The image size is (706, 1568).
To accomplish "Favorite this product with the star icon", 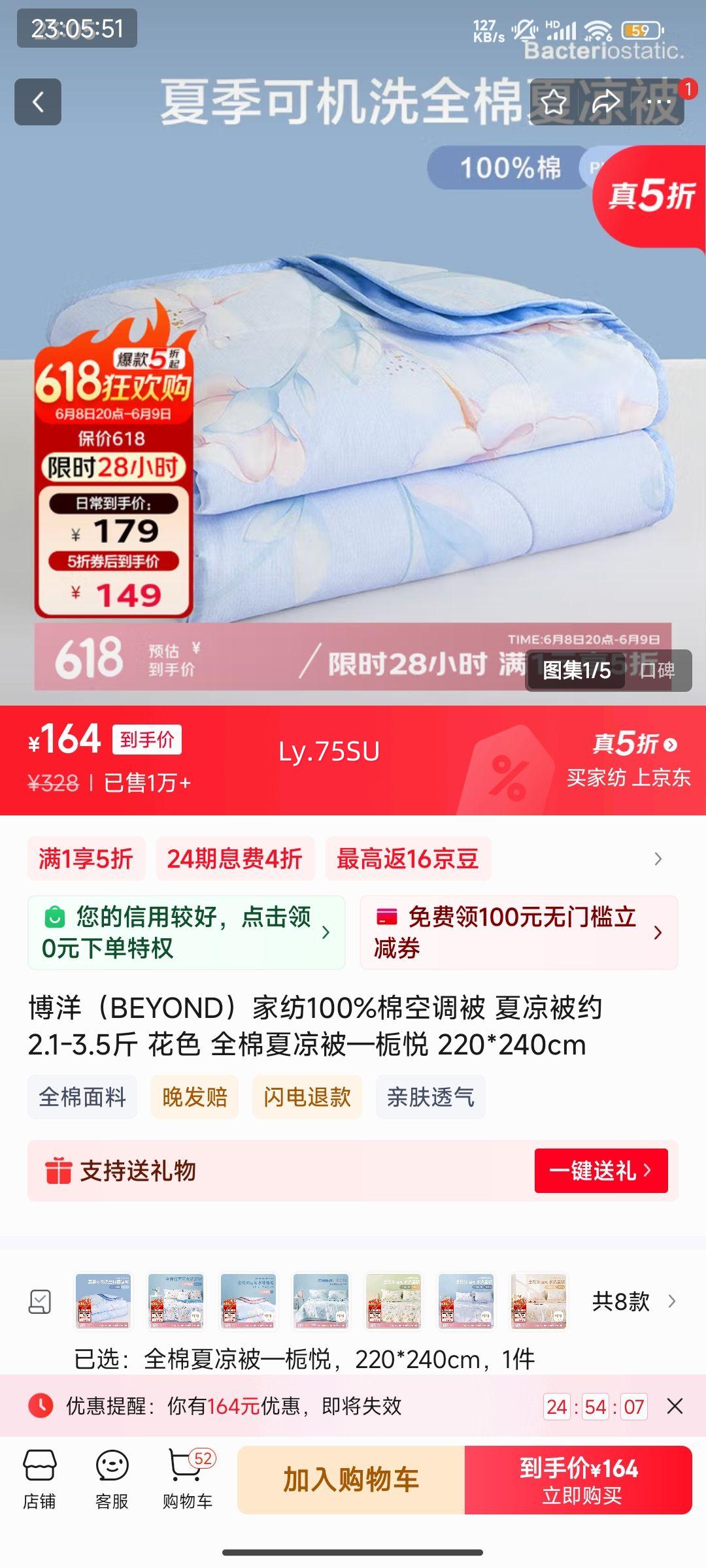I will pos(553,102).
